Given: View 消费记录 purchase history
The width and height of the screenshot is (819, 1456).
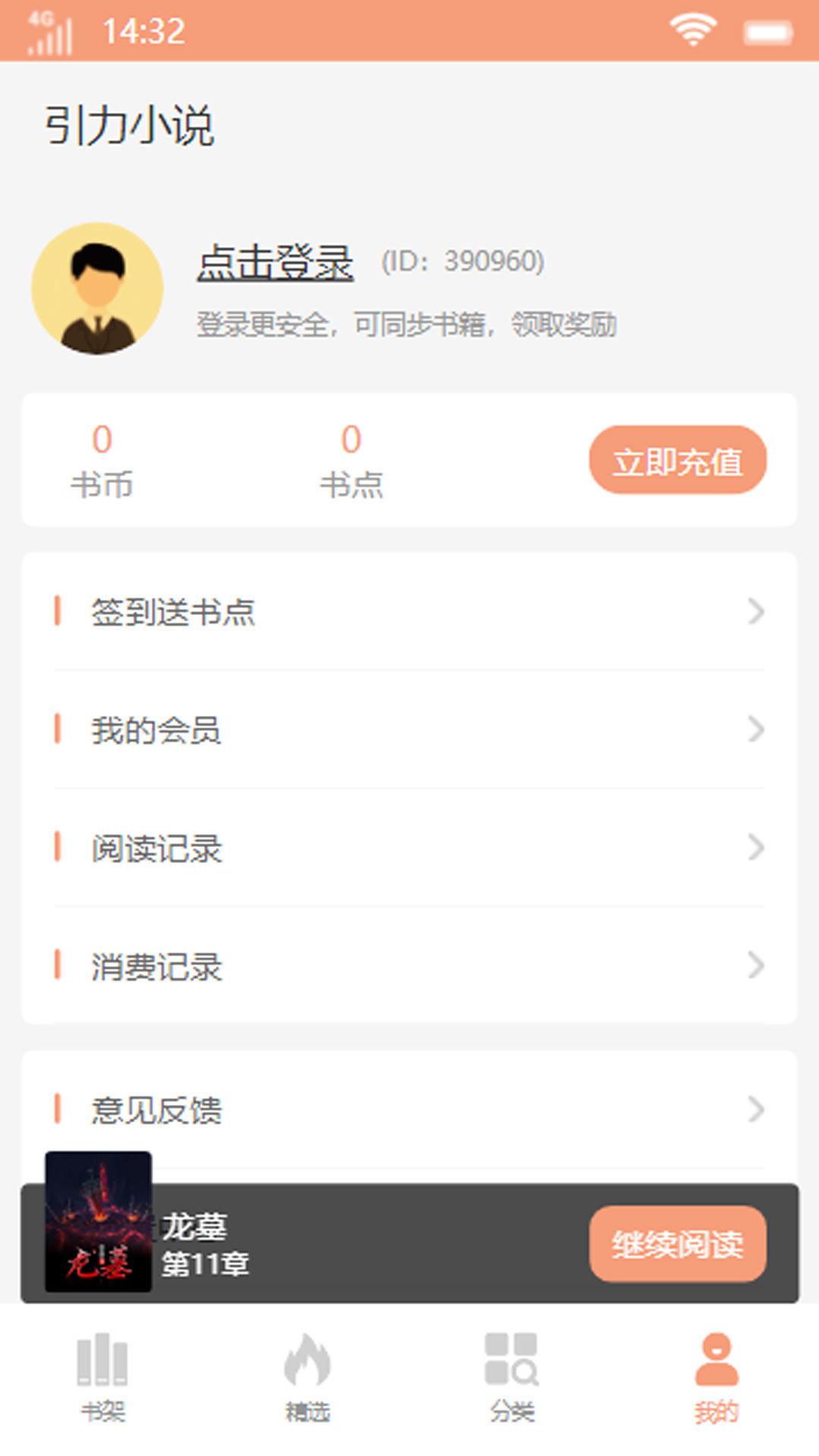Looking at the screenshot, I should [x=409, y=967].
